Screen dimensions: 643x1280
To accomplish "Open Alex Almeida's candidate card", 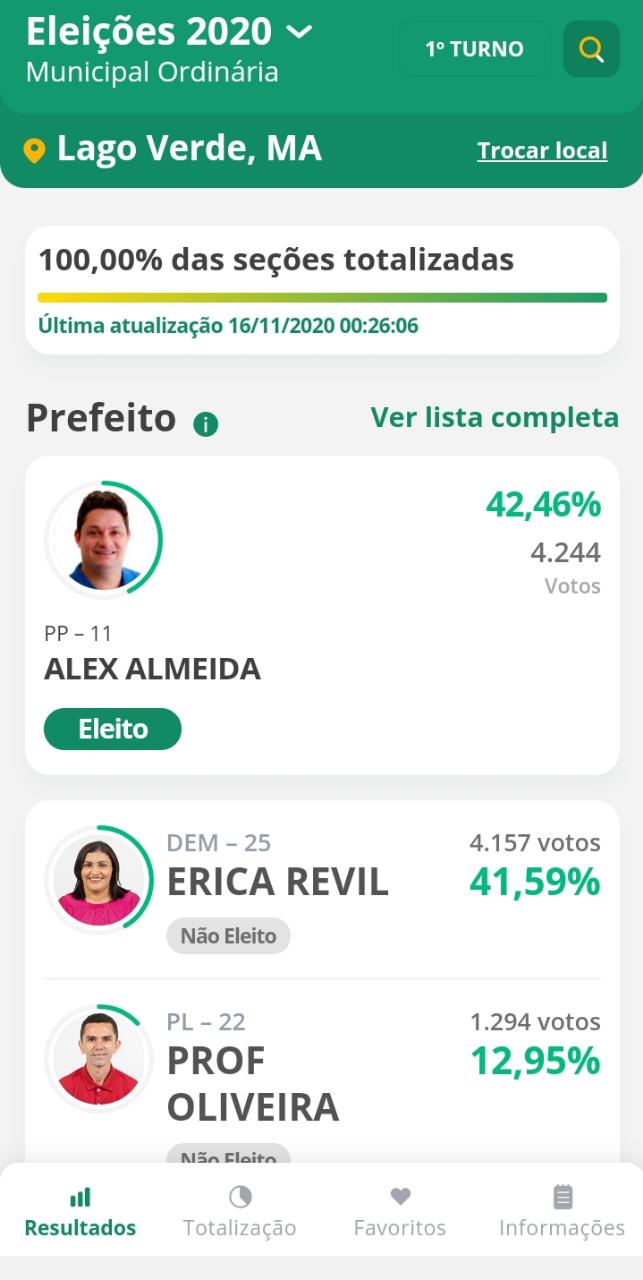I will (322, 615).
